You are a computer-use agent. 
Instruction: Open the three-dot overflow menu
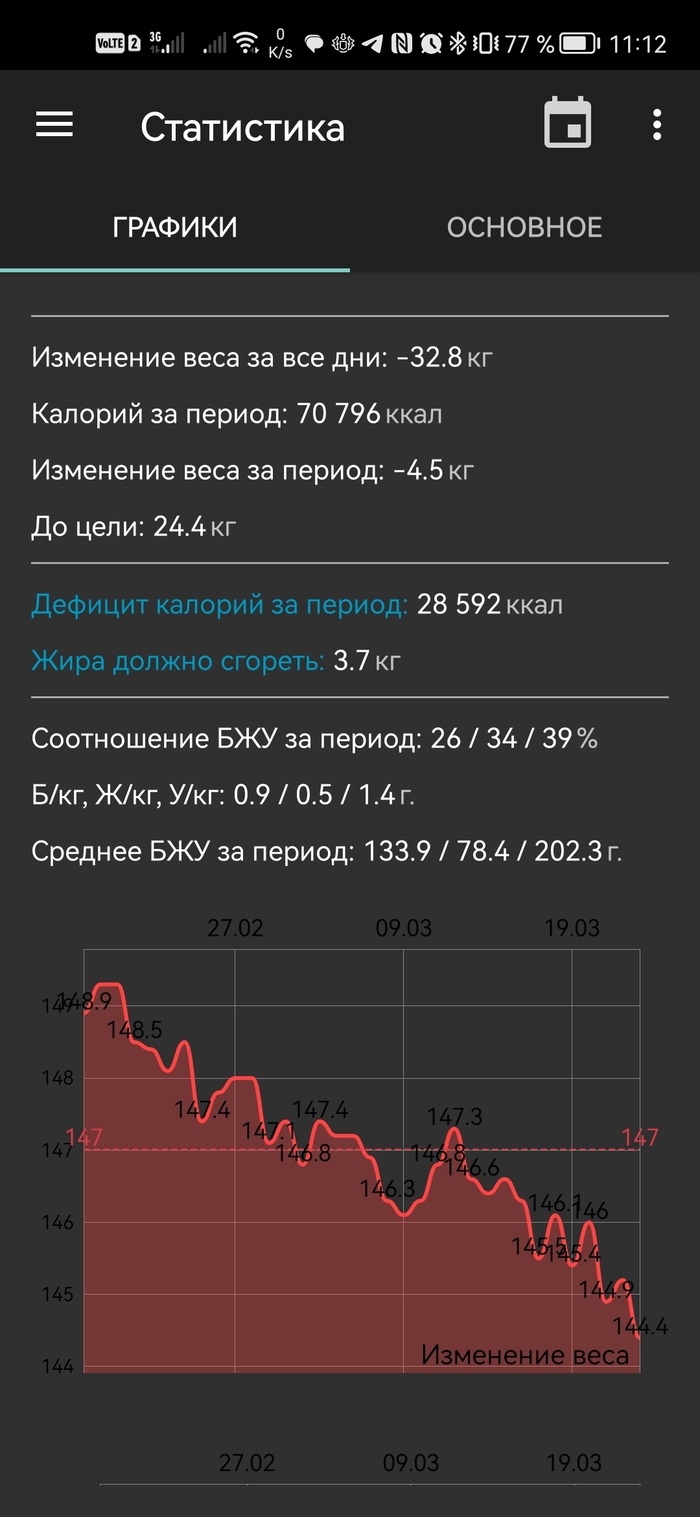click(x=656, y=125)
